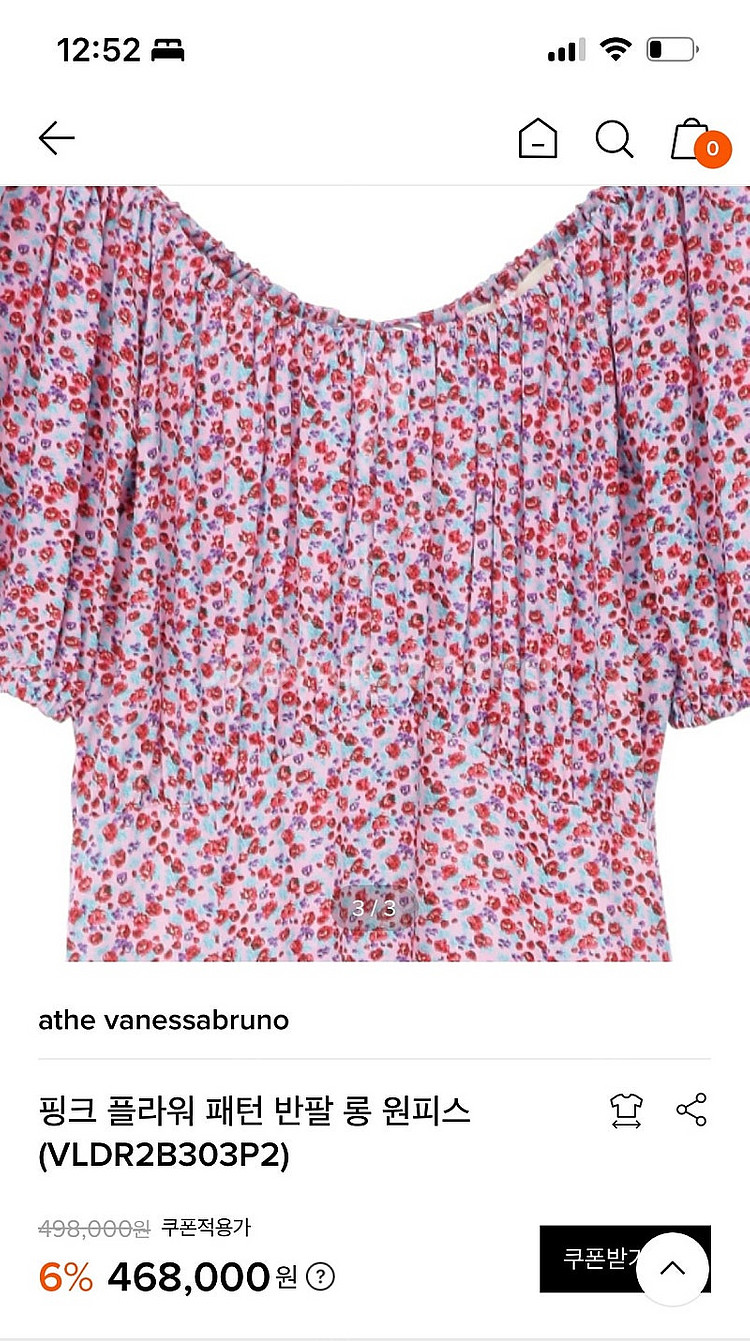Open the coupon price info question mark
Viewport: 750px width, 1341px height.
tap(320, 1277)
